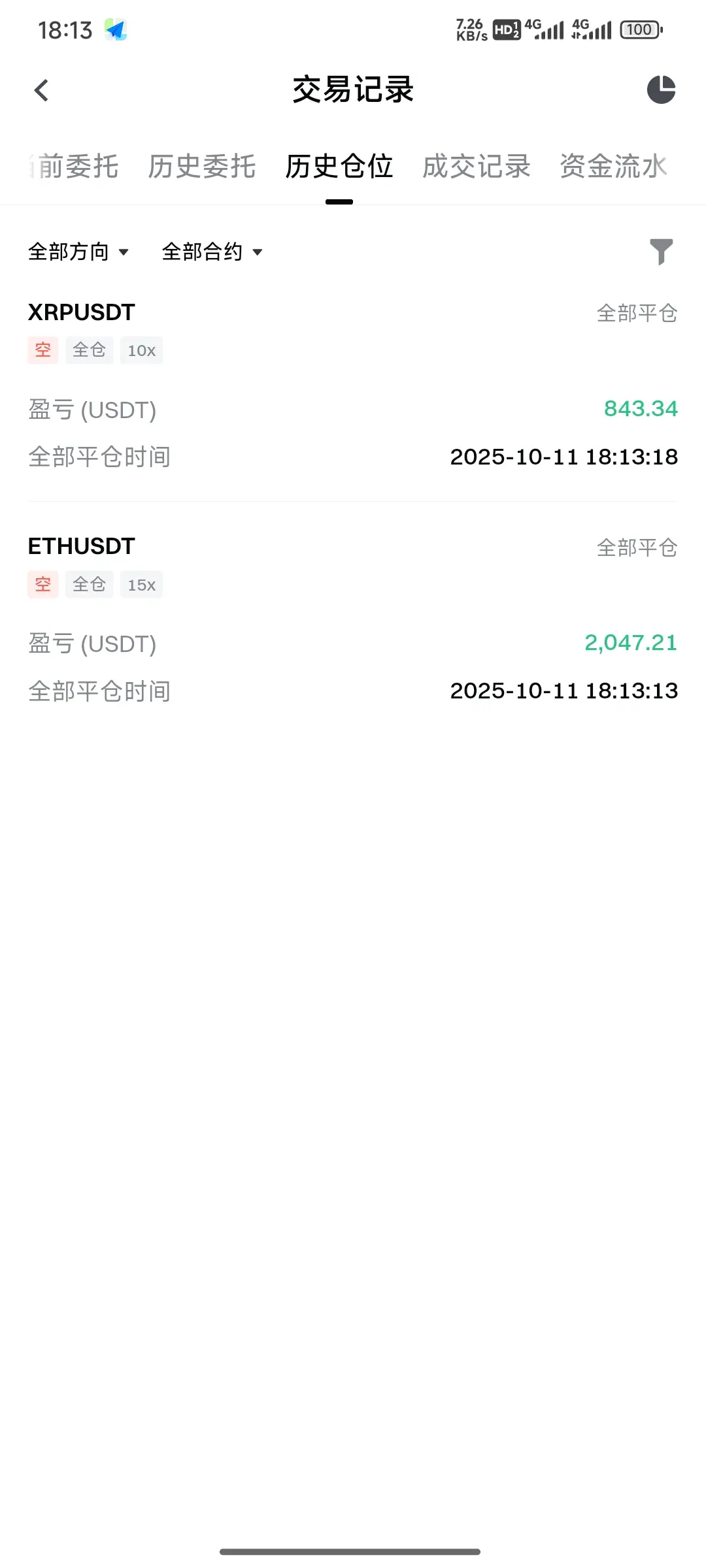Switch to the 成交记录 tab
The height and width of the screenshot is (1568, 706).
click(476, 167)
